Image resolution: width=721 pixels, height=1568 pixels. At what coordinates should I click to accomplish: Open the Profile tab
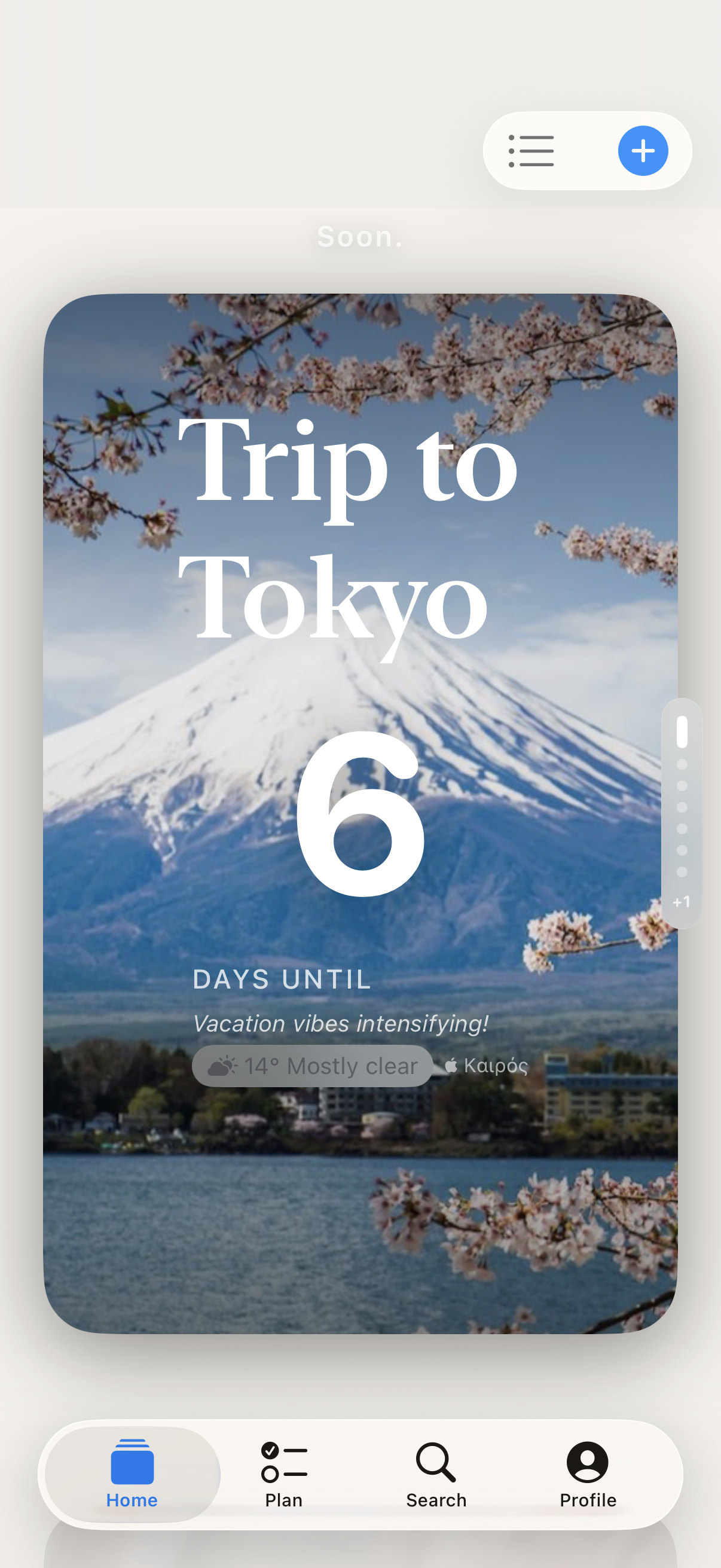[588, 1474]
